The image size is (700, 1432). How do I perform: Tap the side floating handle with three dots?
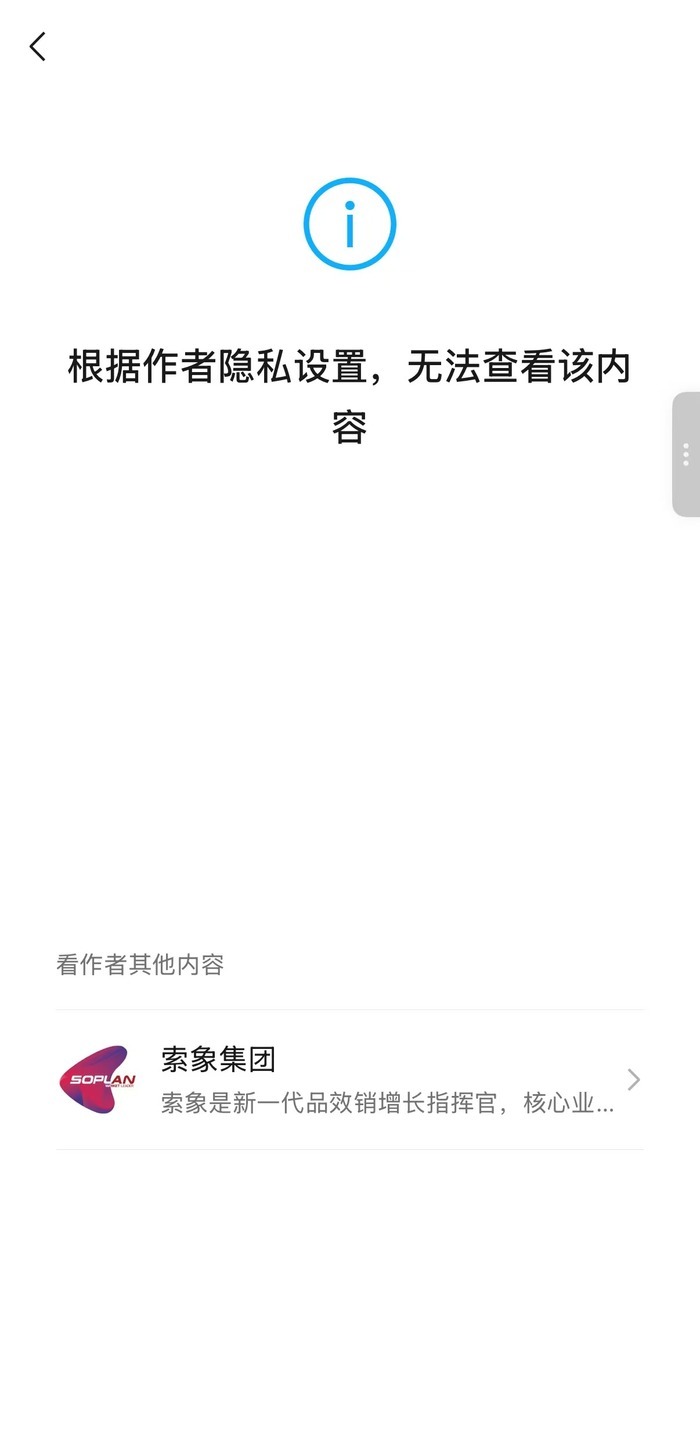686,454
